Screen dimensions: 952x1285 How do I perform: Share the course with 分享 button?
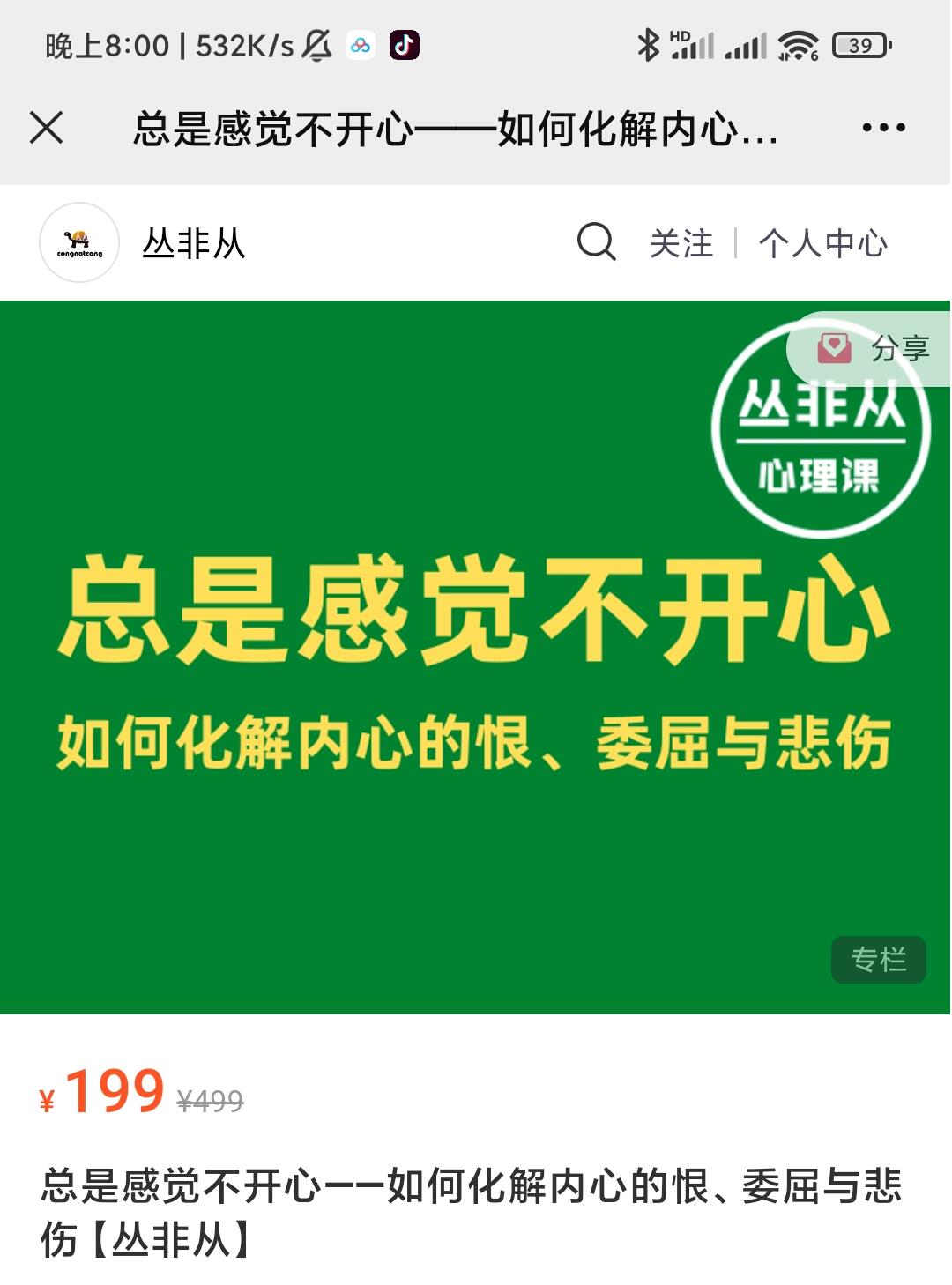(873, 349)
